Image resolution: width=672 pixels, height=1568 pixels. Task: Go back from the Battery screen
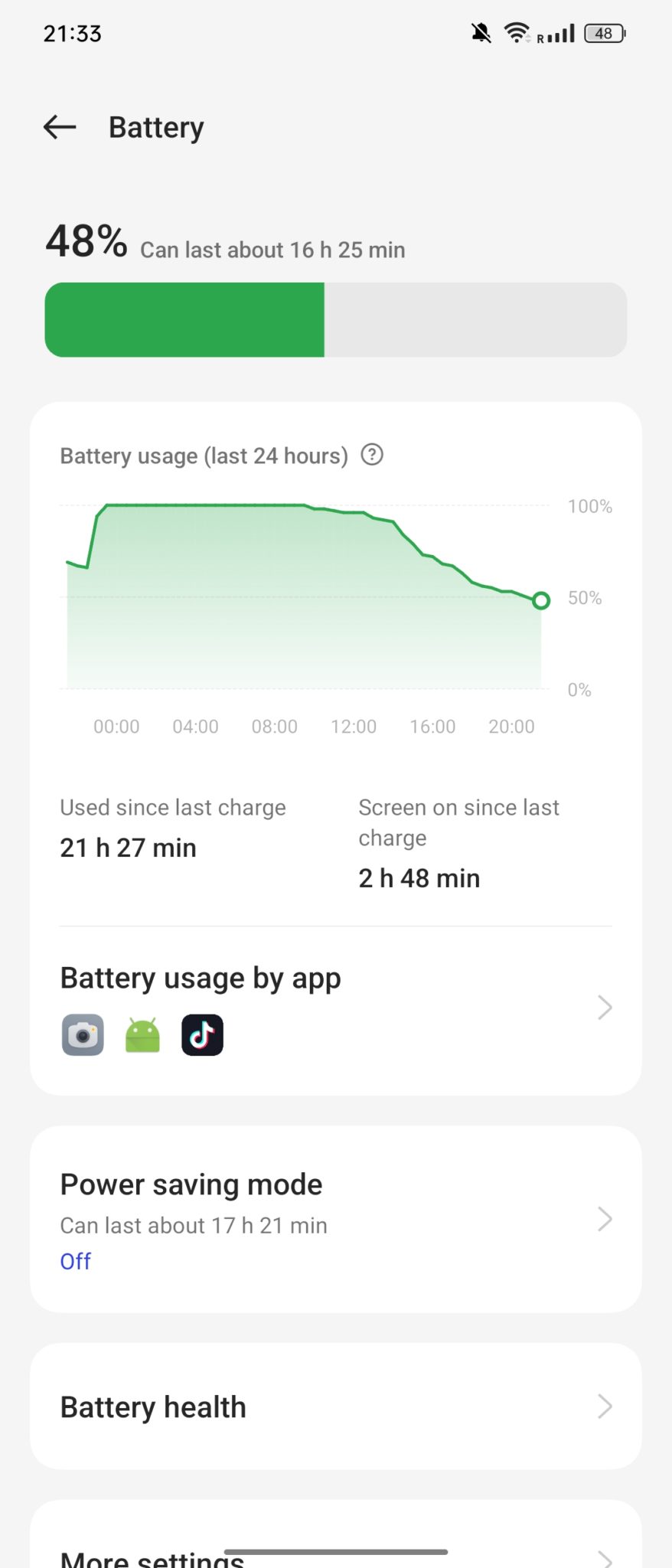click(x=60, y=127)
